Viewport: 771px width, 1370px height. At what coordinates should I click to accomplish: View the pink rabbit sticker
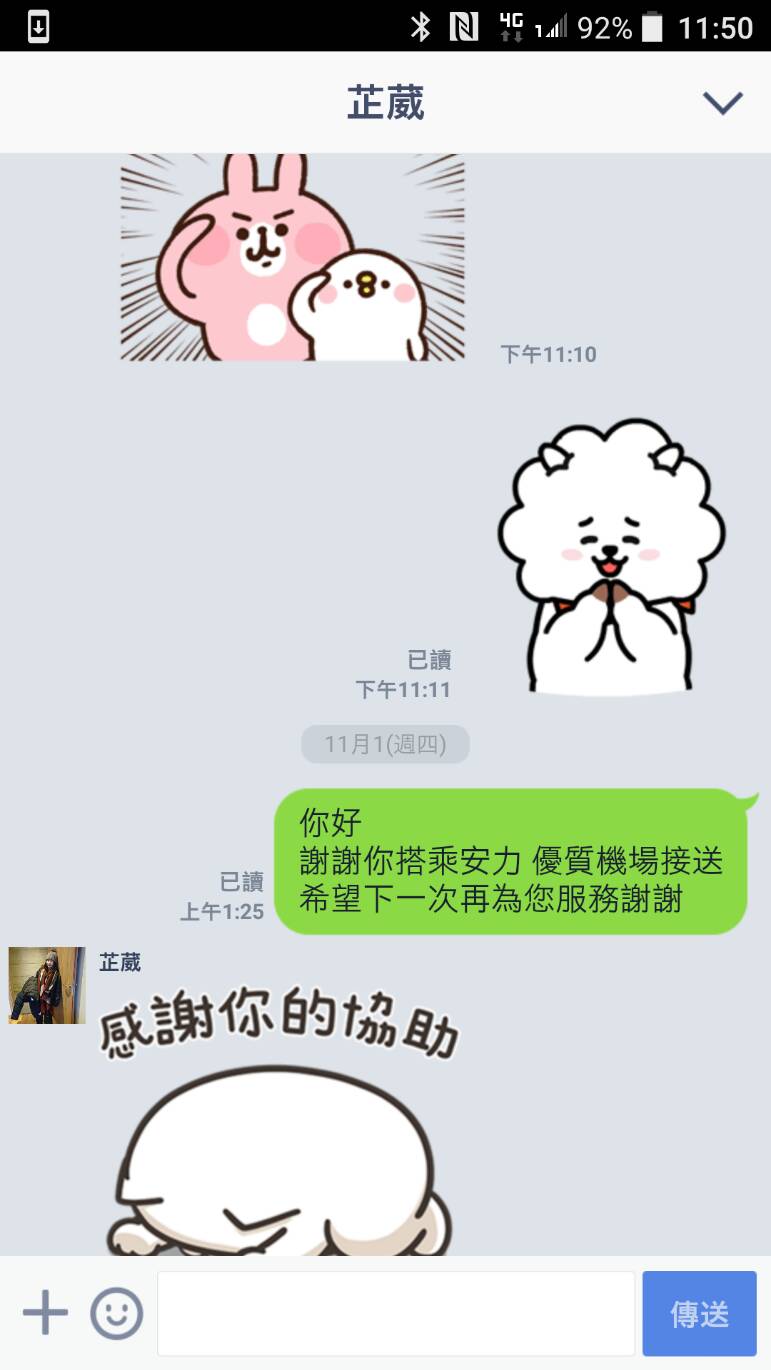click(x=292, y=258)
